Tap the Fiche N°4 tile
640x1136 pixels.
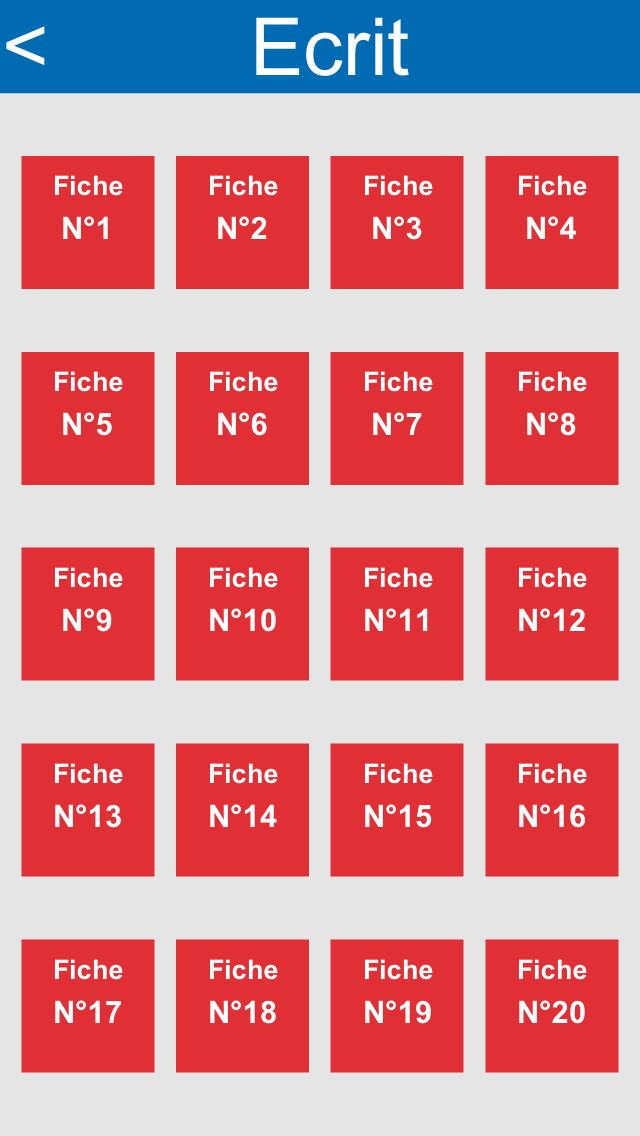pos(552,222)
